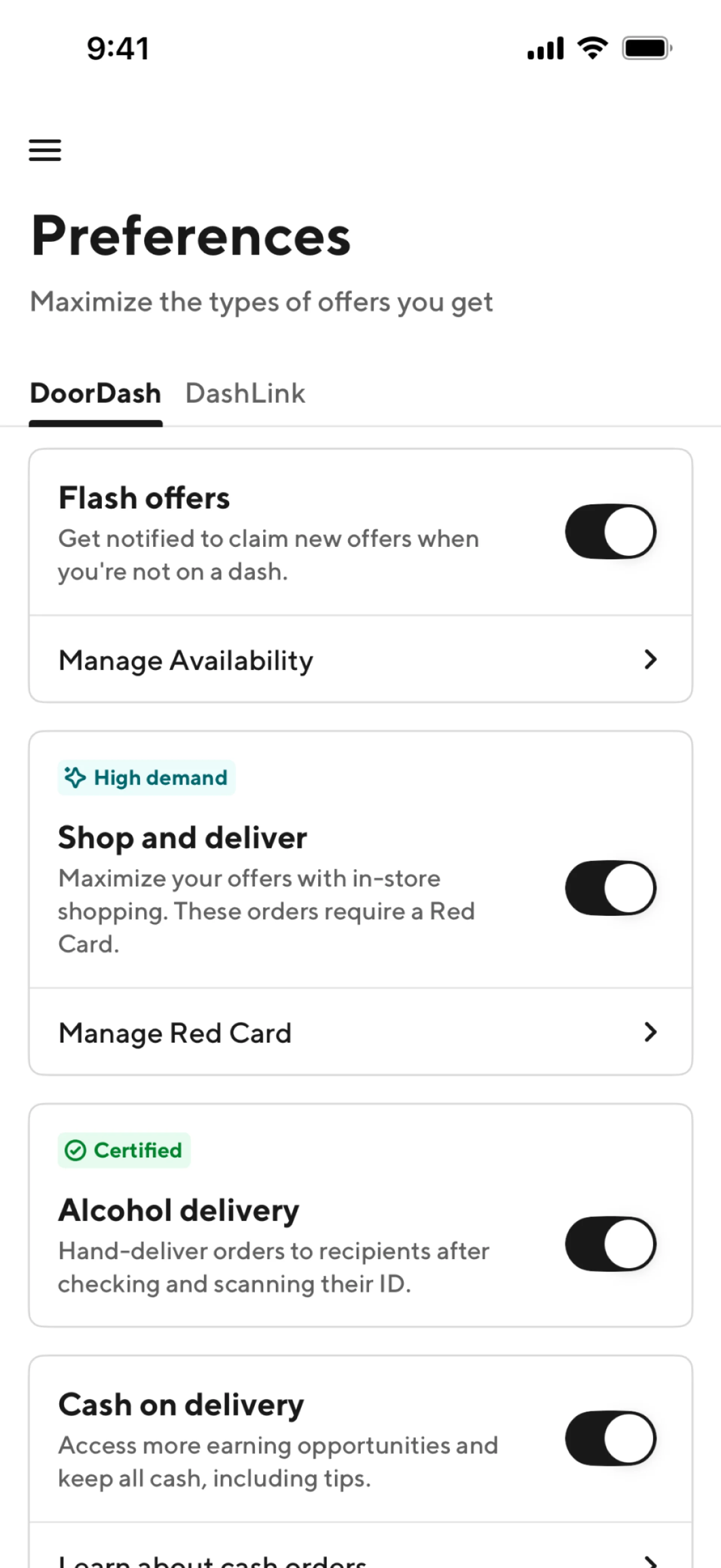Disable Shop and deliver

point(610,887)
